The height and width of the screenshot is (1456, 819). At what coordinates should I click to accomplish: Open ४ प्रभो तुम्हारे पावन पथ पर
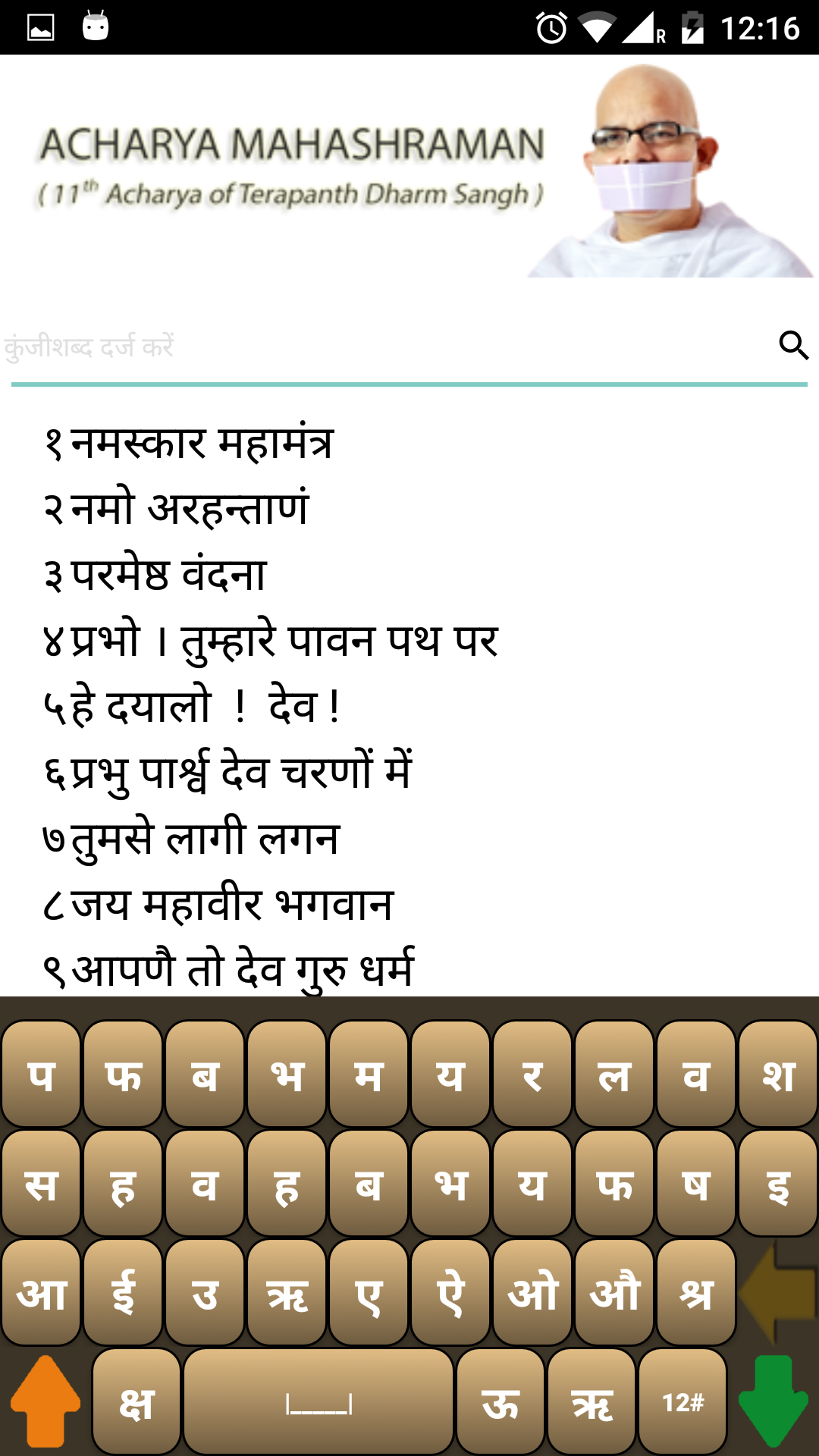coord(270,641)
